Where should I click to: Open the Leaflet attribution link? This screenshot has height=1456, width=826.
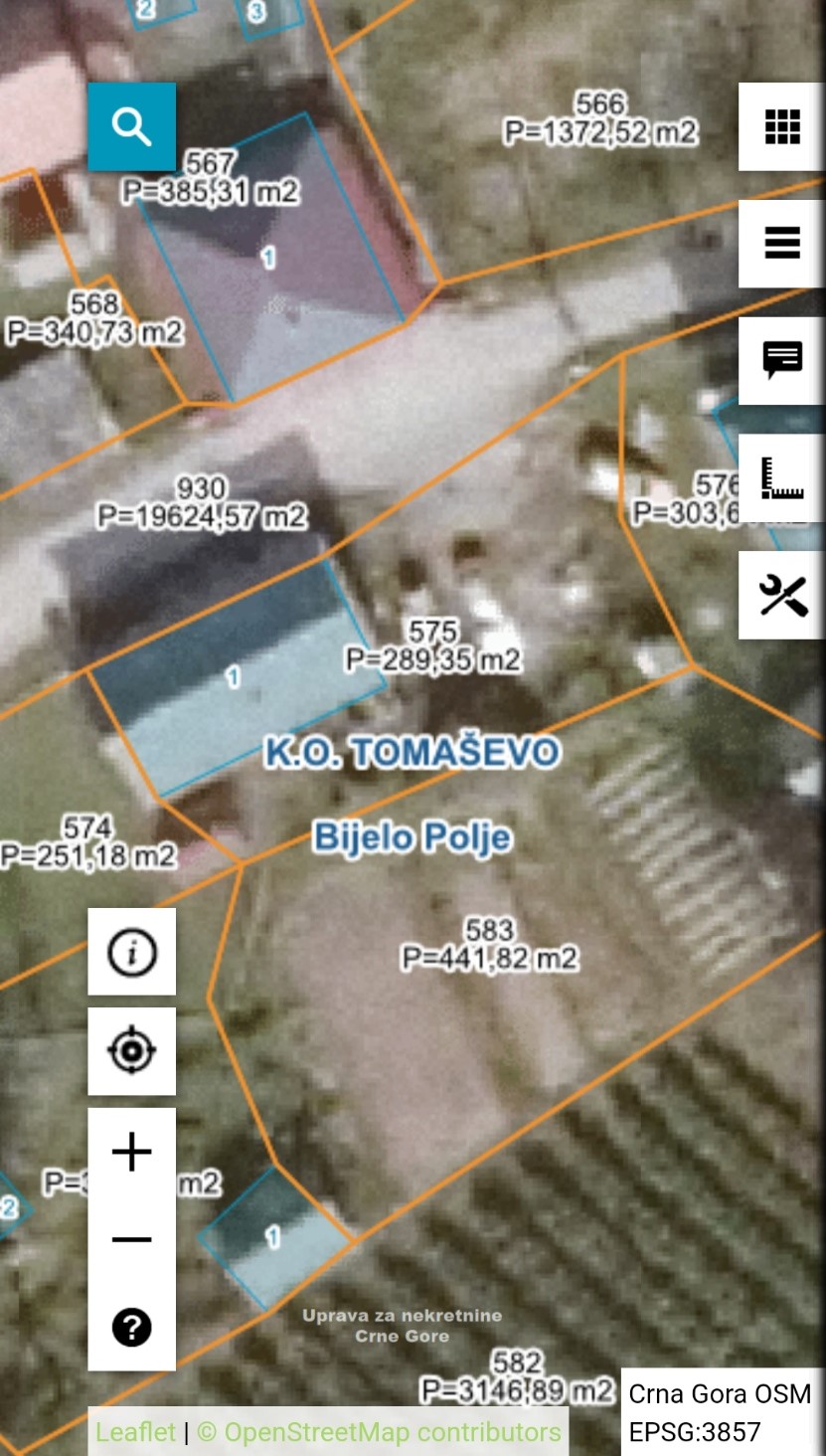click(x=135, y=1432)
